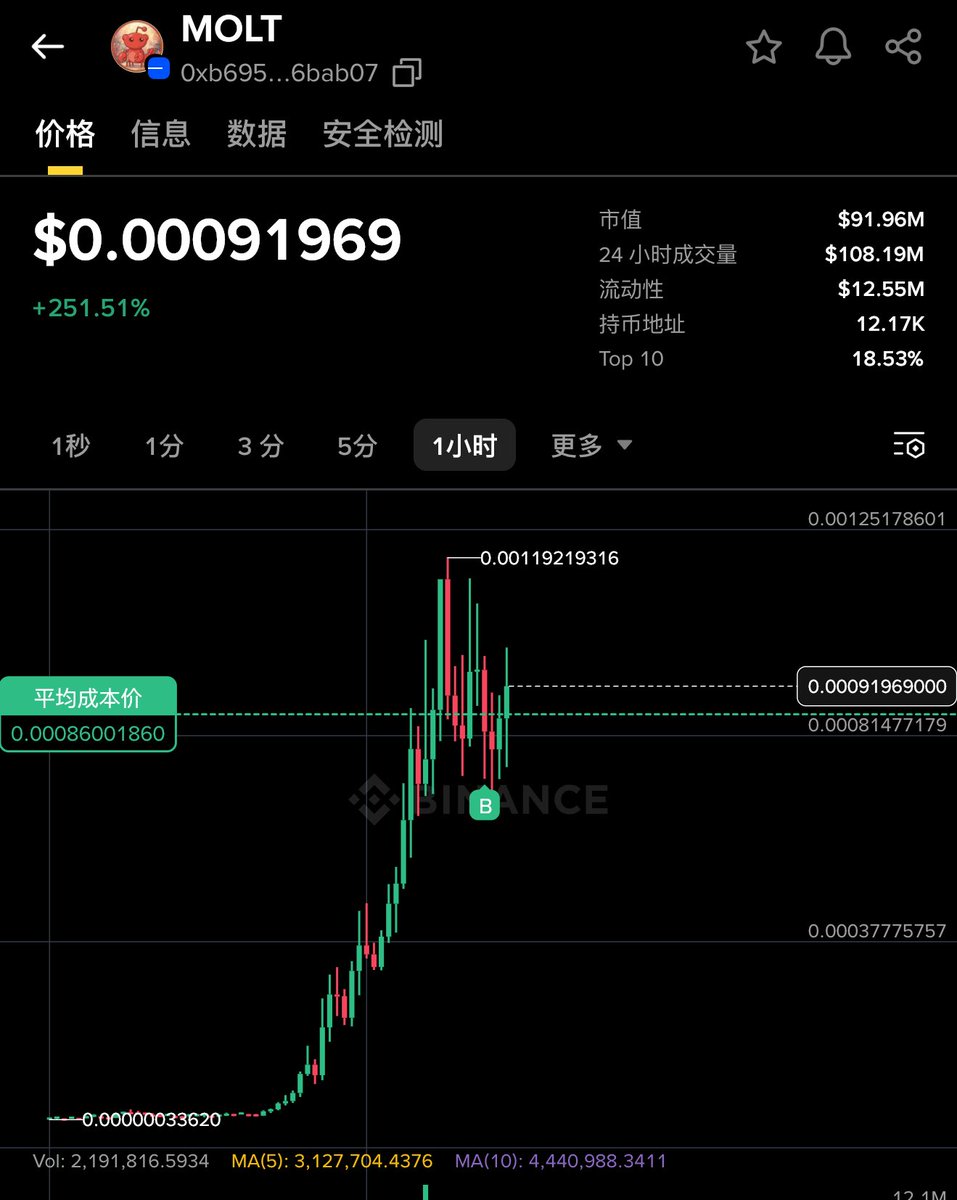Switch chart to the 5分 interval

pyautogui.click(x=357, y=446)
